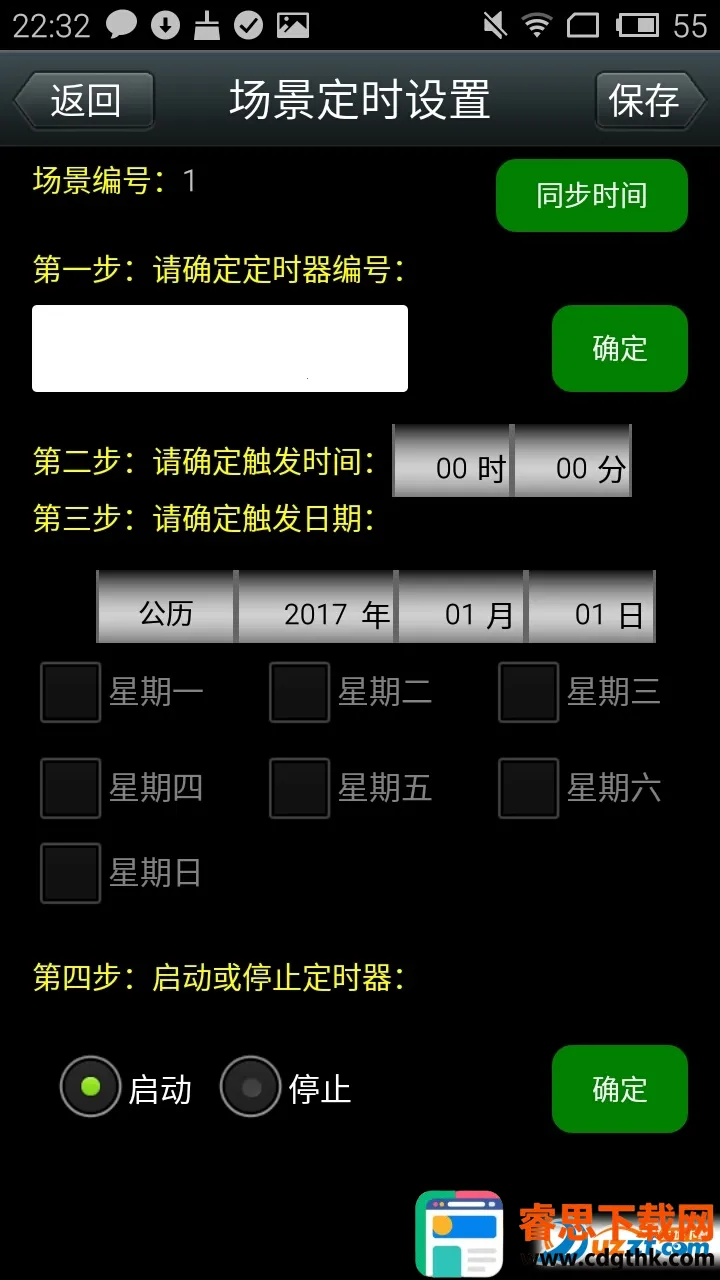
Task: Tap the 返回 back button
Action: point(85,100)
